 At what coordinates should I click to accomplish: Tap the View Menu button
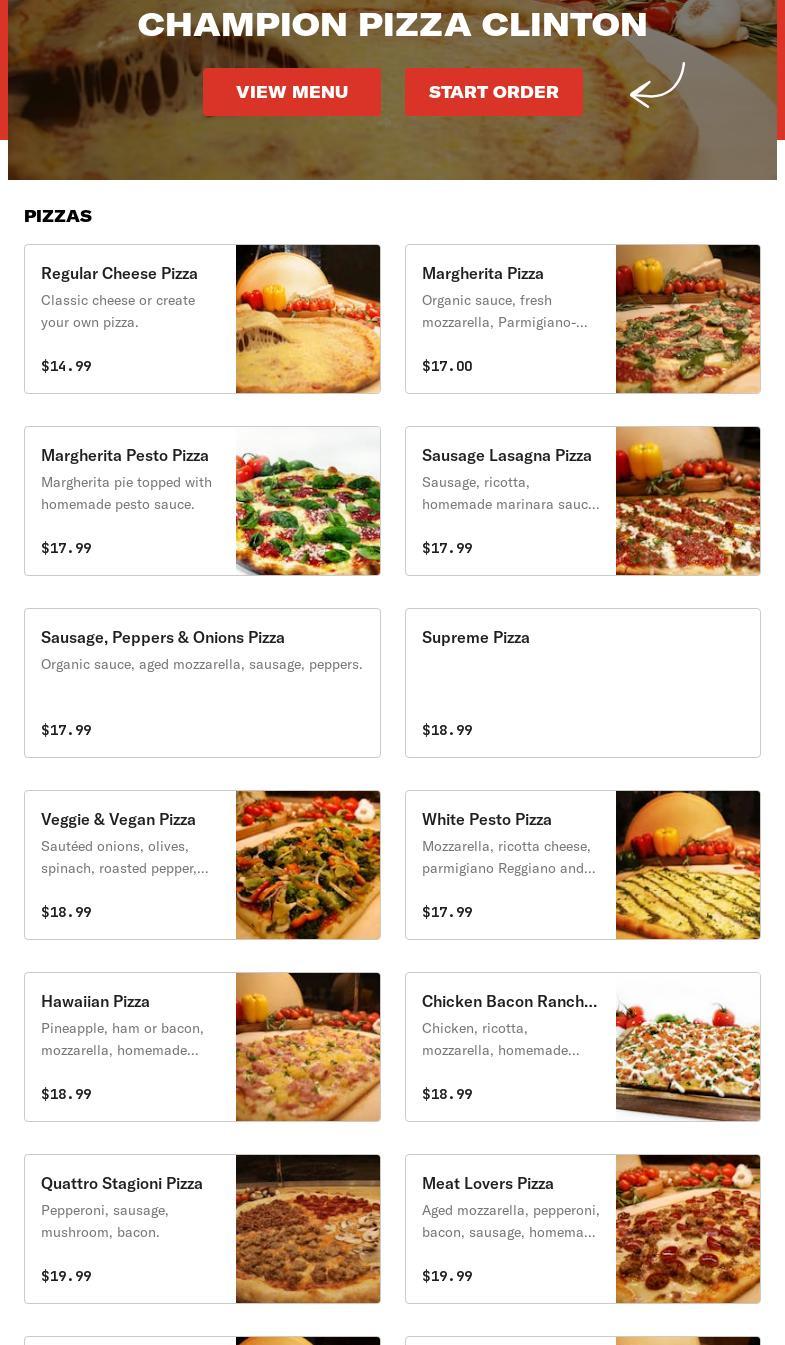coord(291,92)
